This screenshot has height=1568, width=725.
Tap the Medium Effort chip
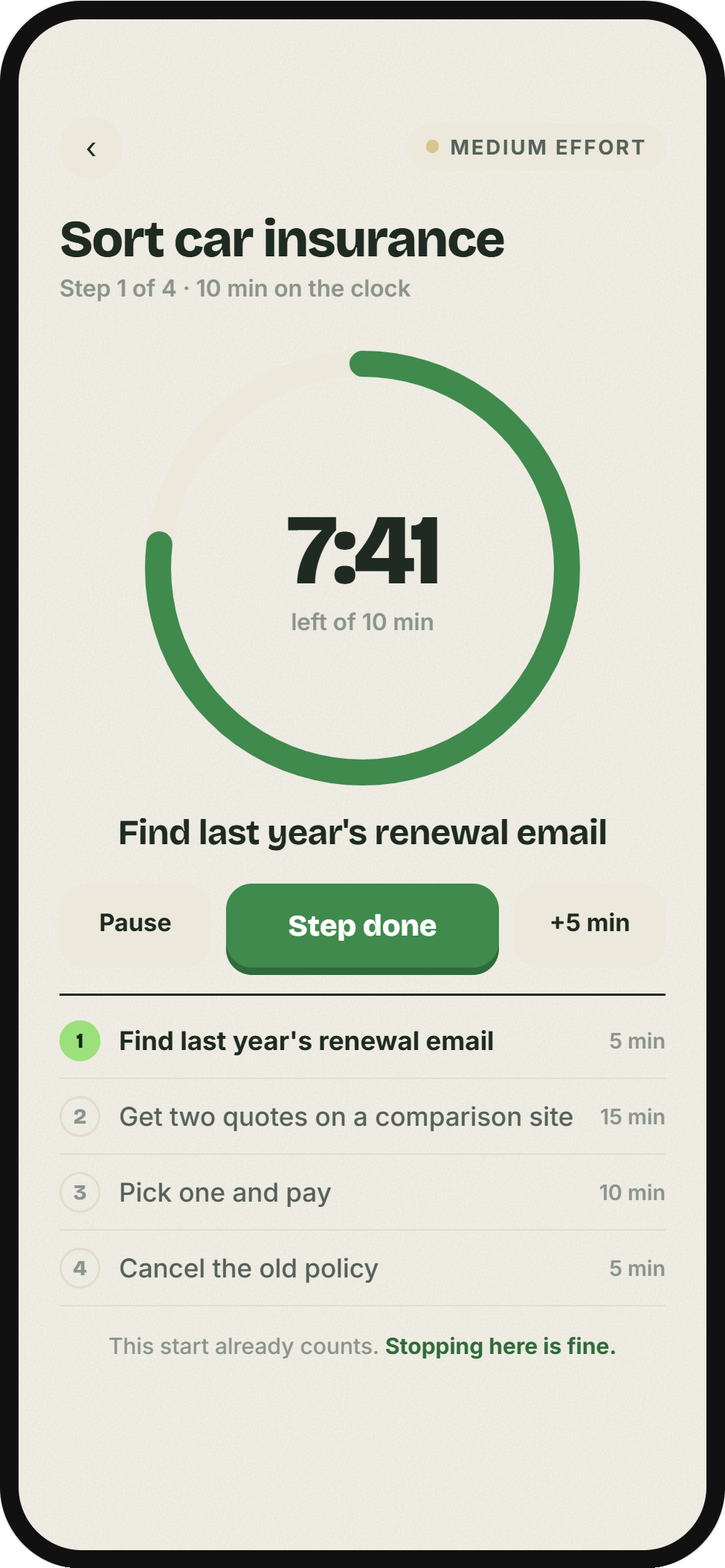click(x=535, y=147)
